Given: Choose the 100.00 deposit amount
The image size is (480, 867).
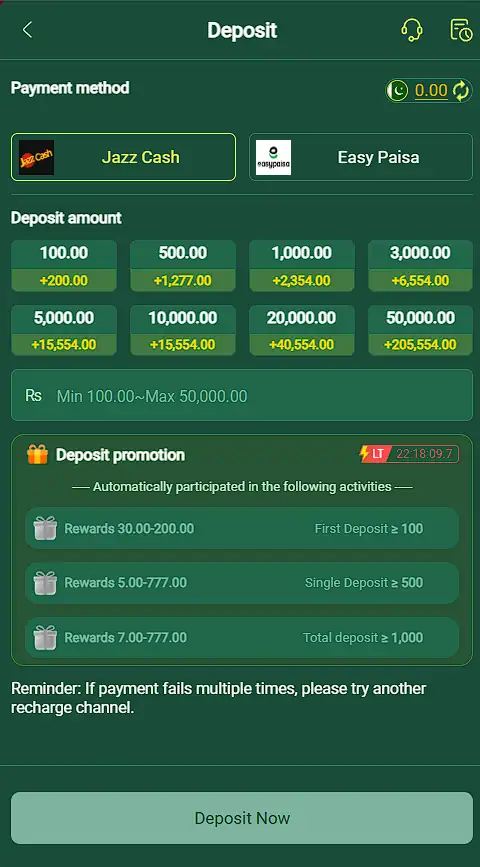Looking at the screenshot, I should point(64,266).
